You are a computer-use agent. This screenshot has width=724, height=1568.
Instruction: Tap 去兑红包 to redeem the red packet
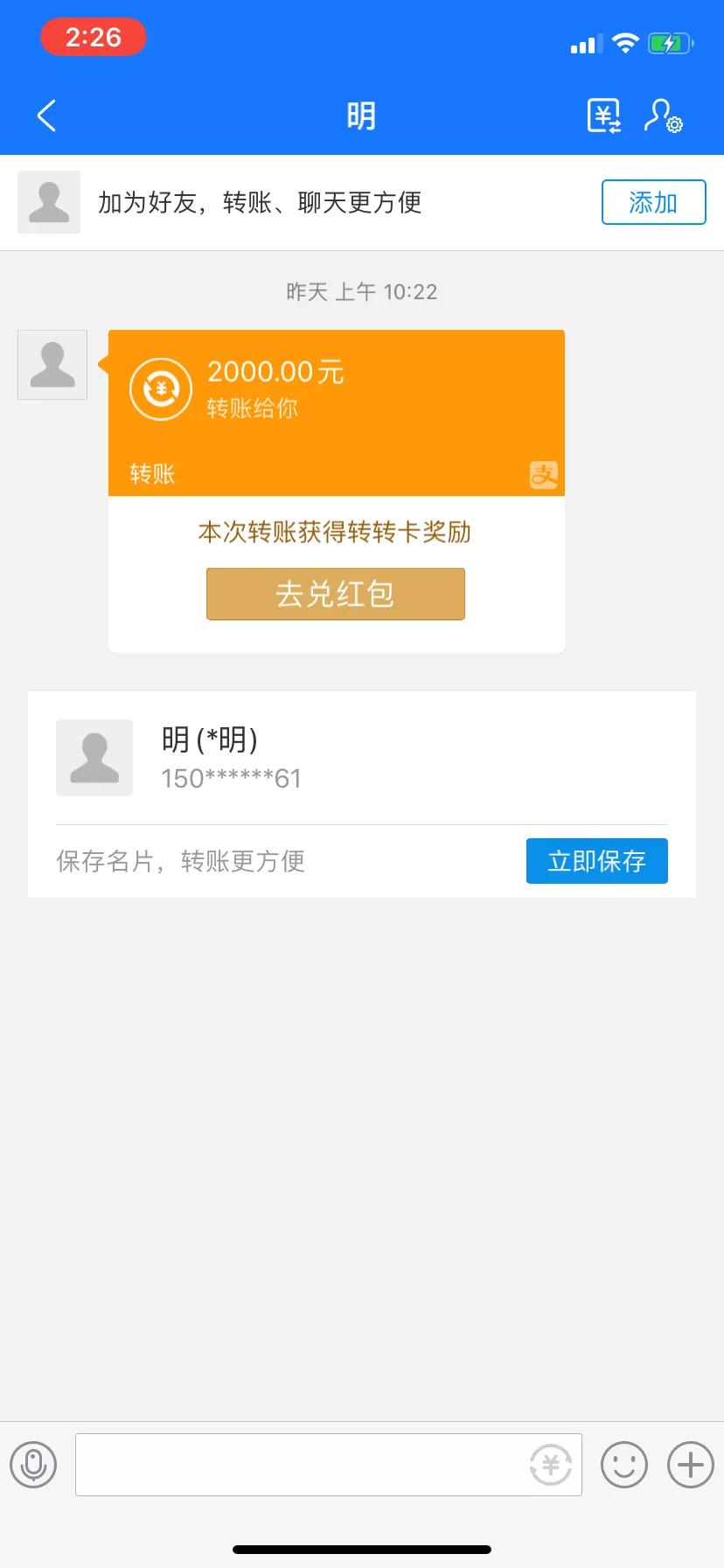pyautogui.click(x=335, y=593)
